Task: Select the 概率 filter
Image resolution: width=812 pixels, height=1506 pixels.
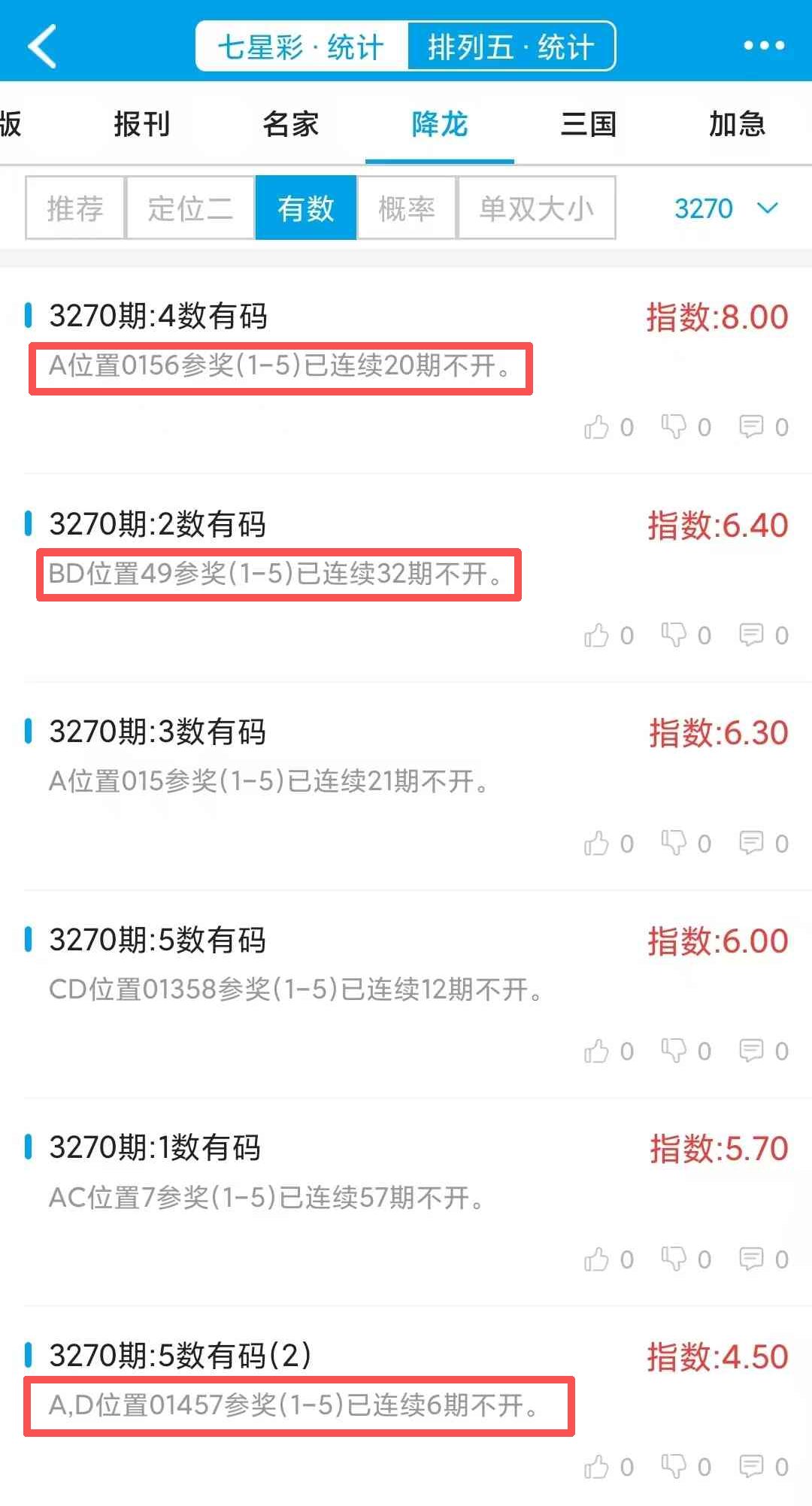Action: coord(407,208)
